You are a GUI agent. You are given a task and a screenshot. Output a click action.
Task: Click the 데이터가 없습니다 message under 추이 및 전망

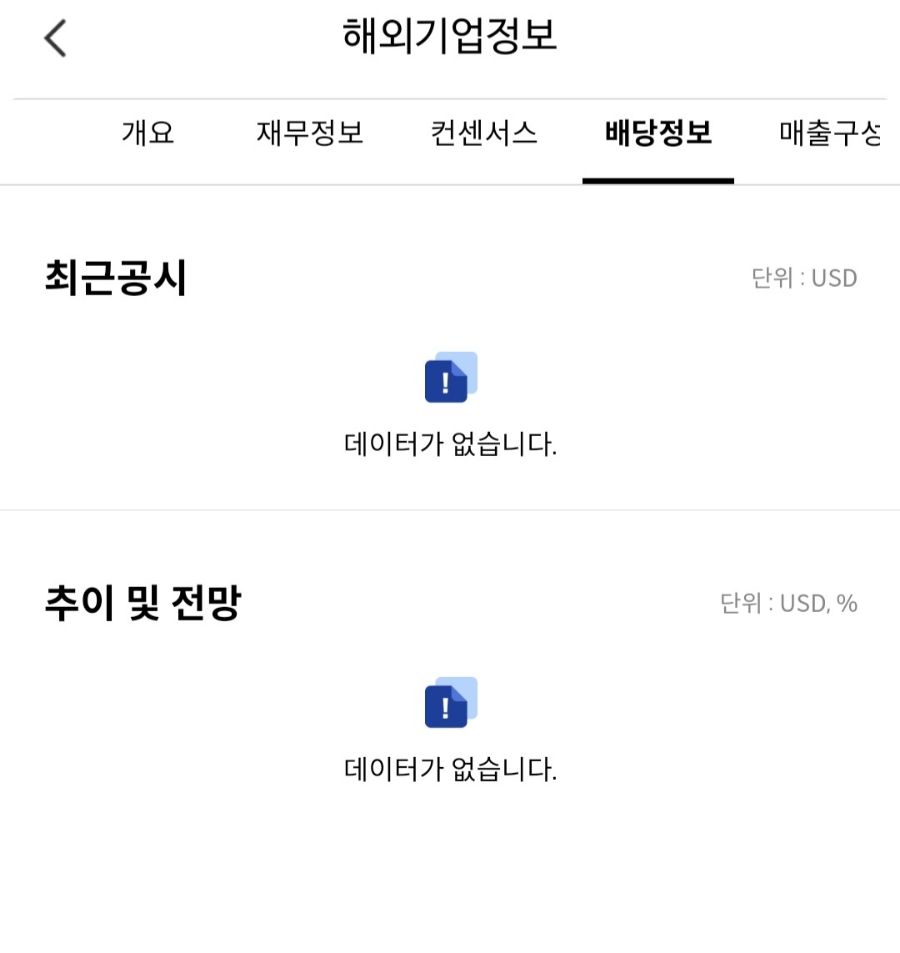[449, 769]
